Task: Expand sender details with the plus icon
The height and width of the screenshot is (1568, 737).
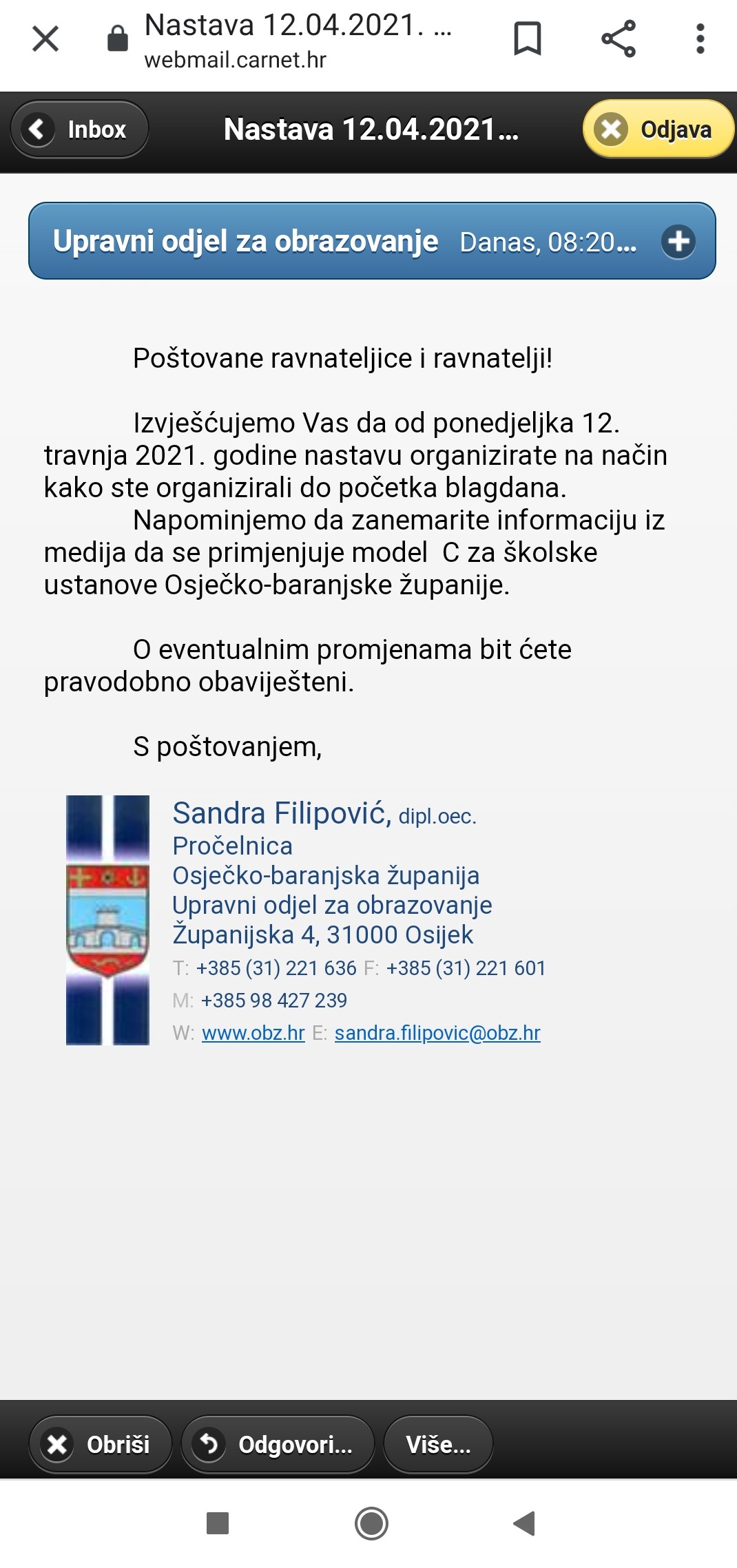Action: pos(678,241)
